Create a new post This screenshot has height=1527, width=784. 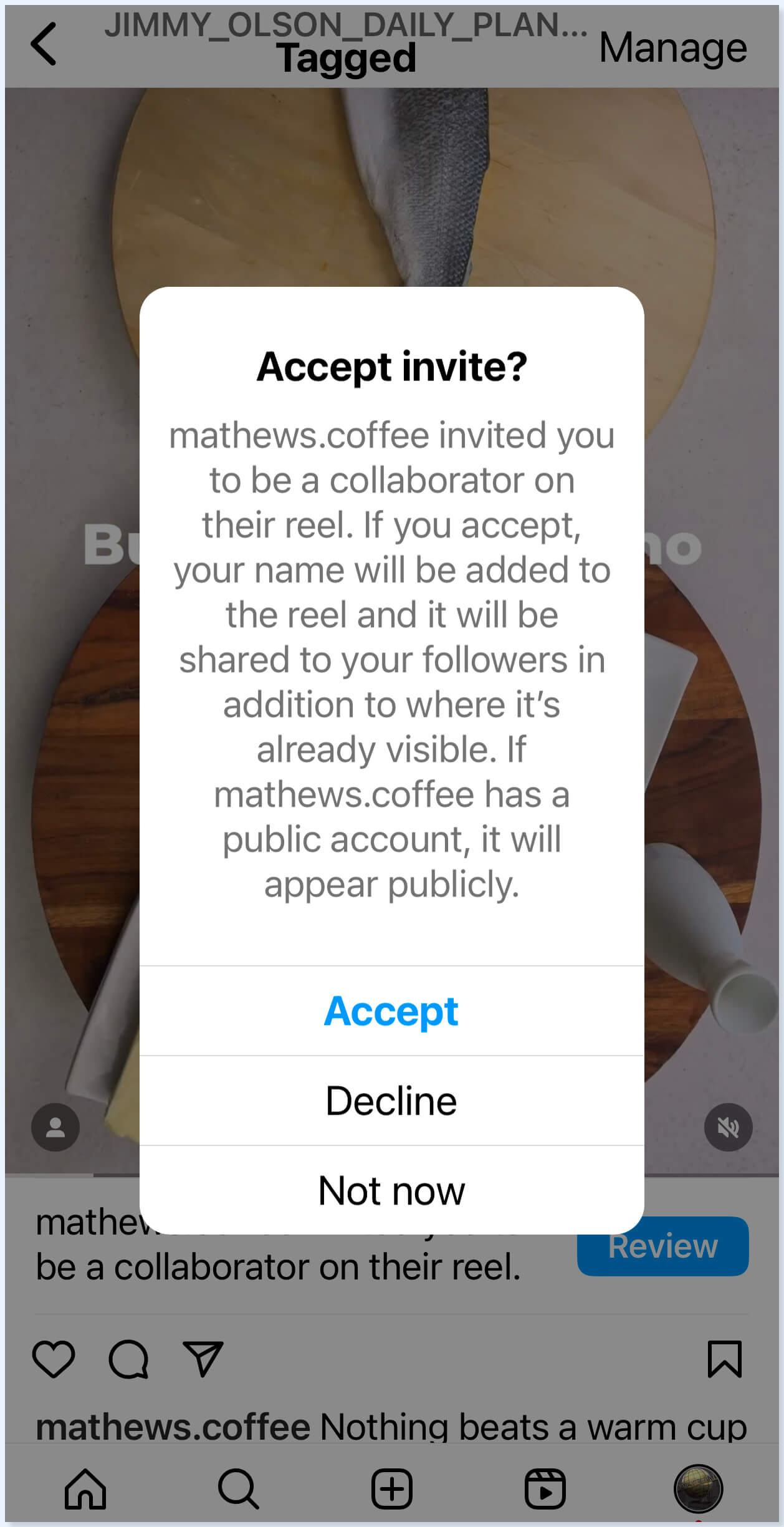pyautogui.click(x=392, y=1489)
